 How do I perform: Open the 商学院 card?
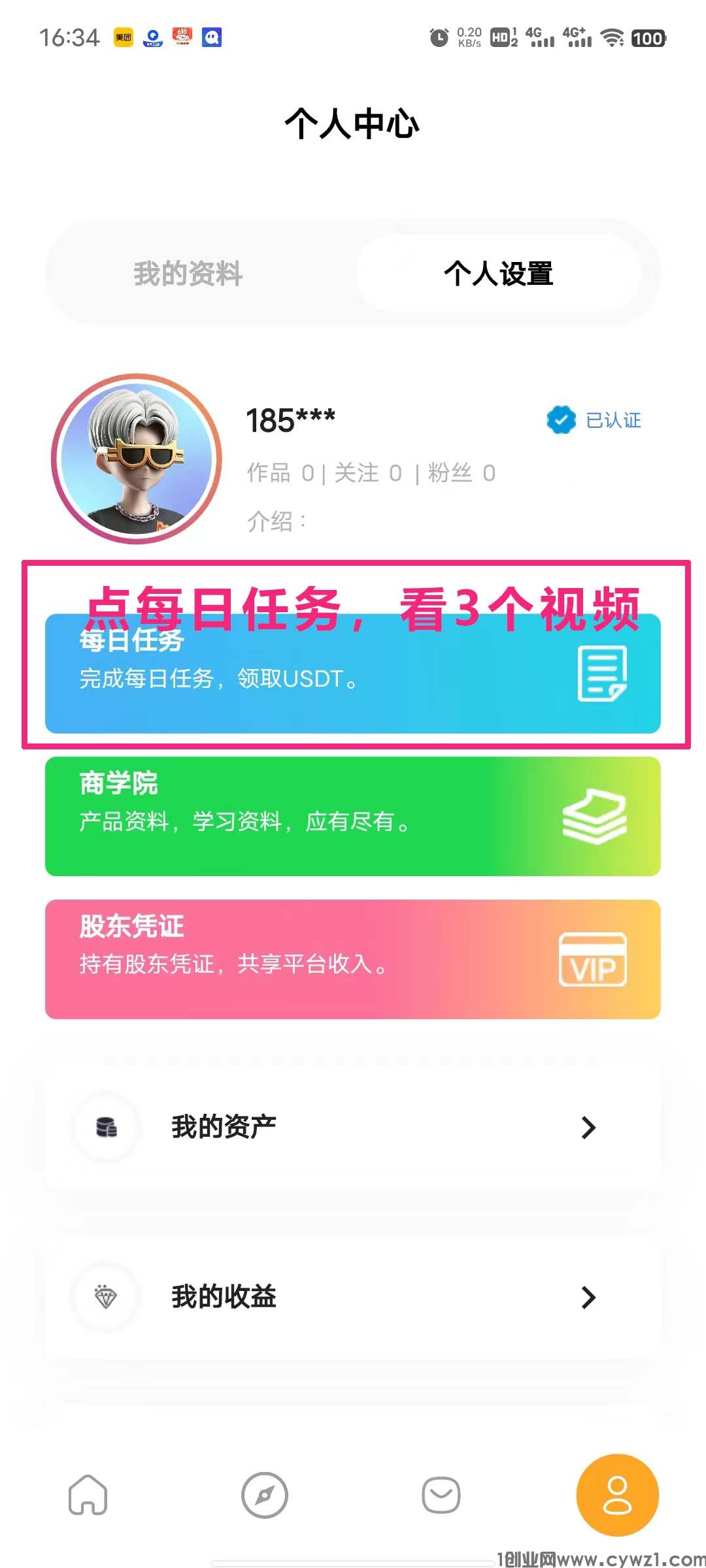tap(353, 816)
